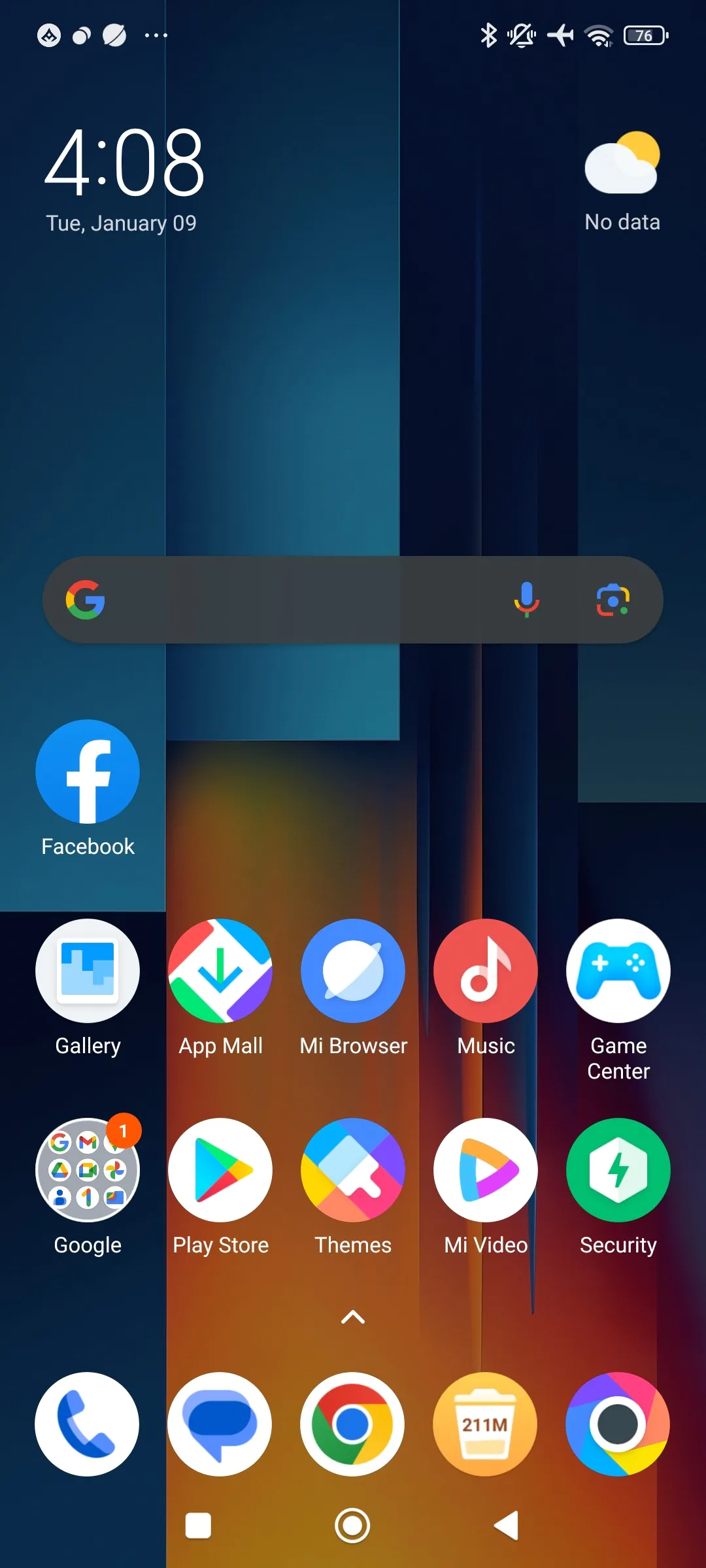
Task: Open the Phone dialer in dock
Action: coord(88,1424)
